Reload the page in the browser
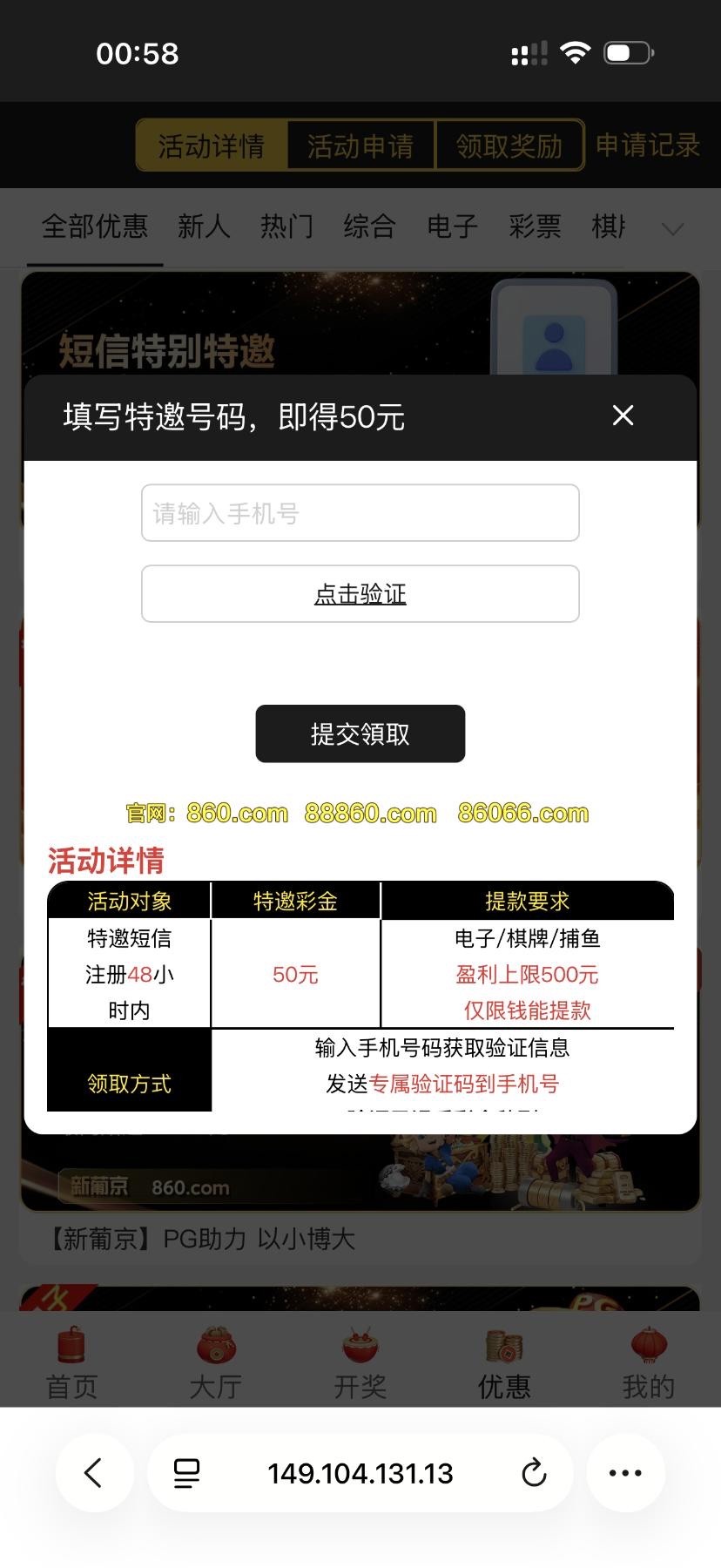Image resolution: width=721 pixels, height=1568 pixels. pos(533,1473)
